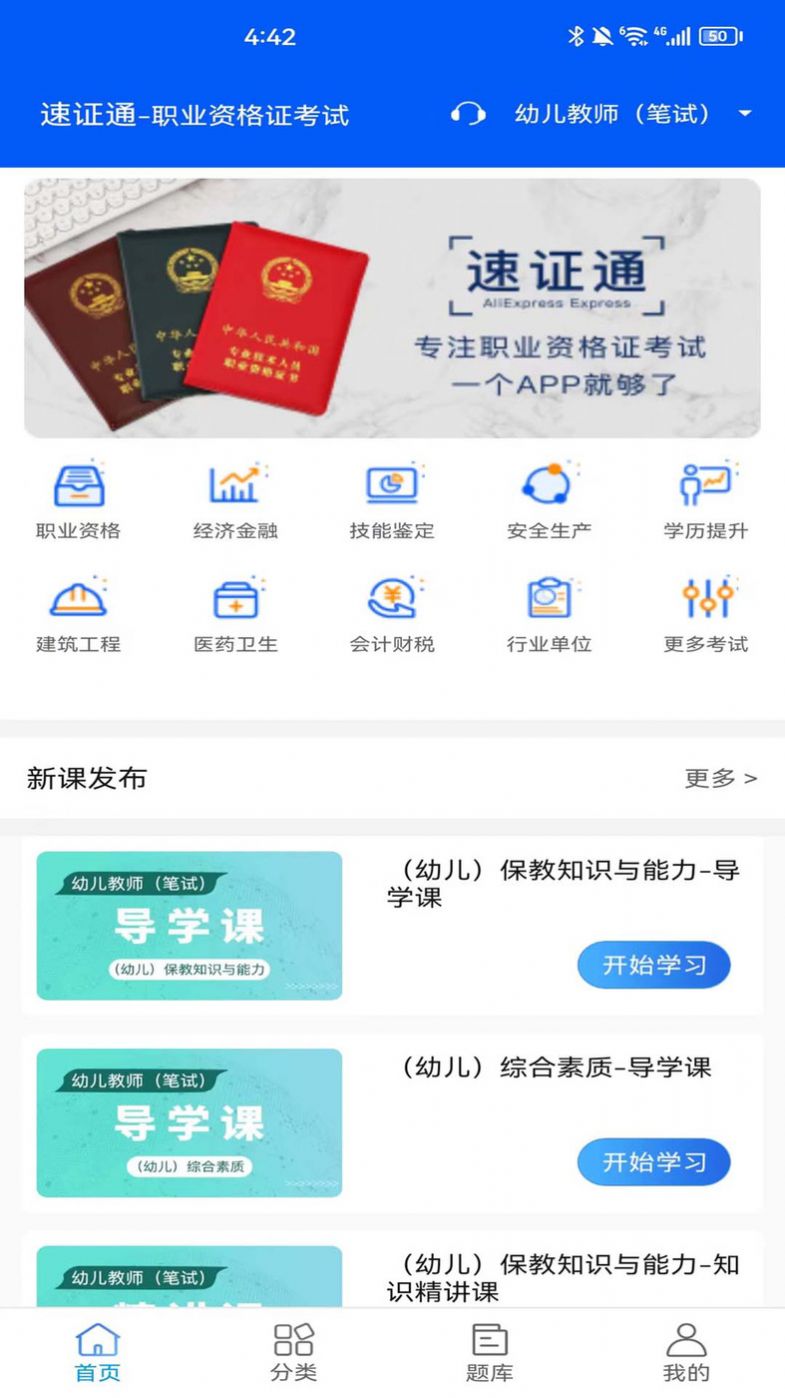Viewport: 785px width, 1398px height.
Task: Return to the 首页 home tab
Action: pyautogui.click(x=96, y=1352)
